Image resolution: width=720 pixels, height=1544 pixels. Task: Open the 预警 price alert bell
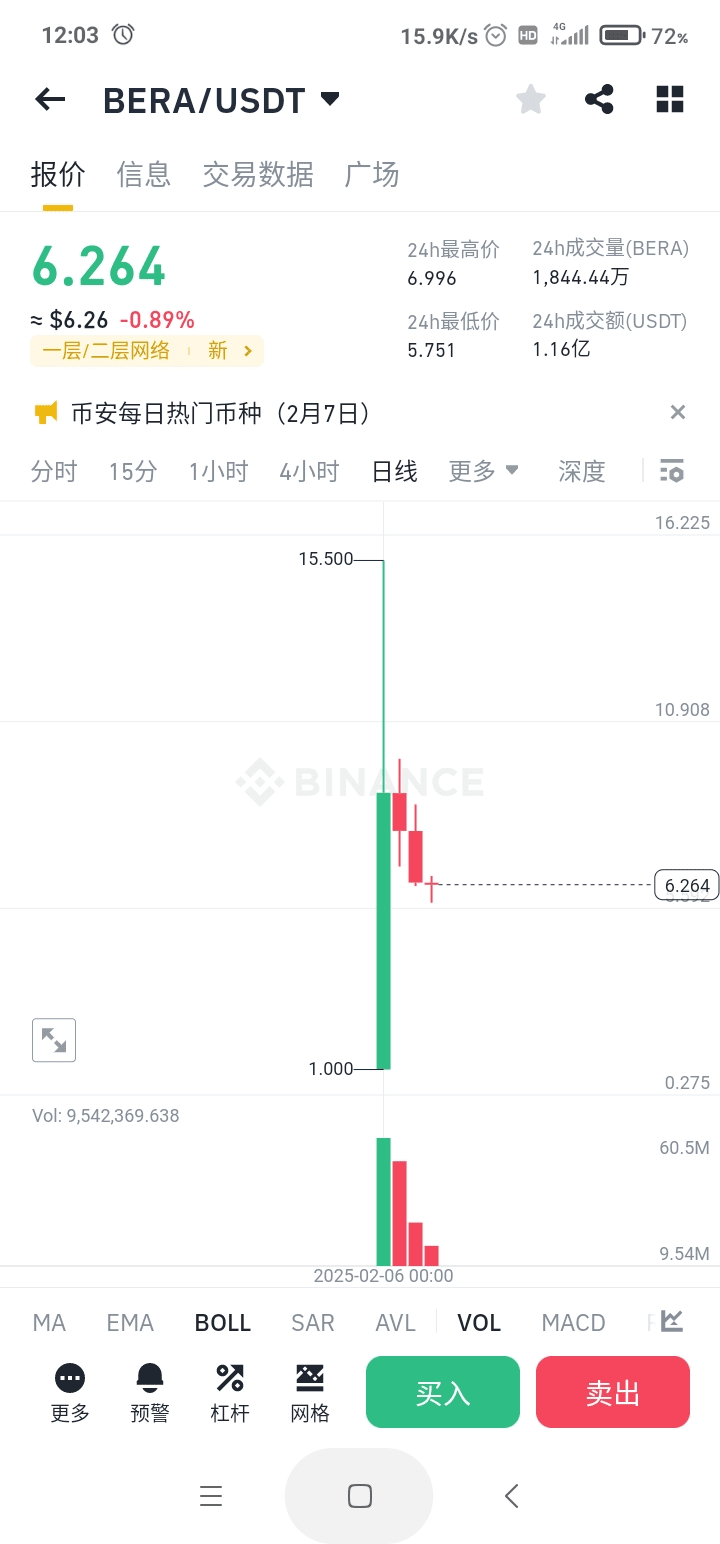[x=150, y=1392]
